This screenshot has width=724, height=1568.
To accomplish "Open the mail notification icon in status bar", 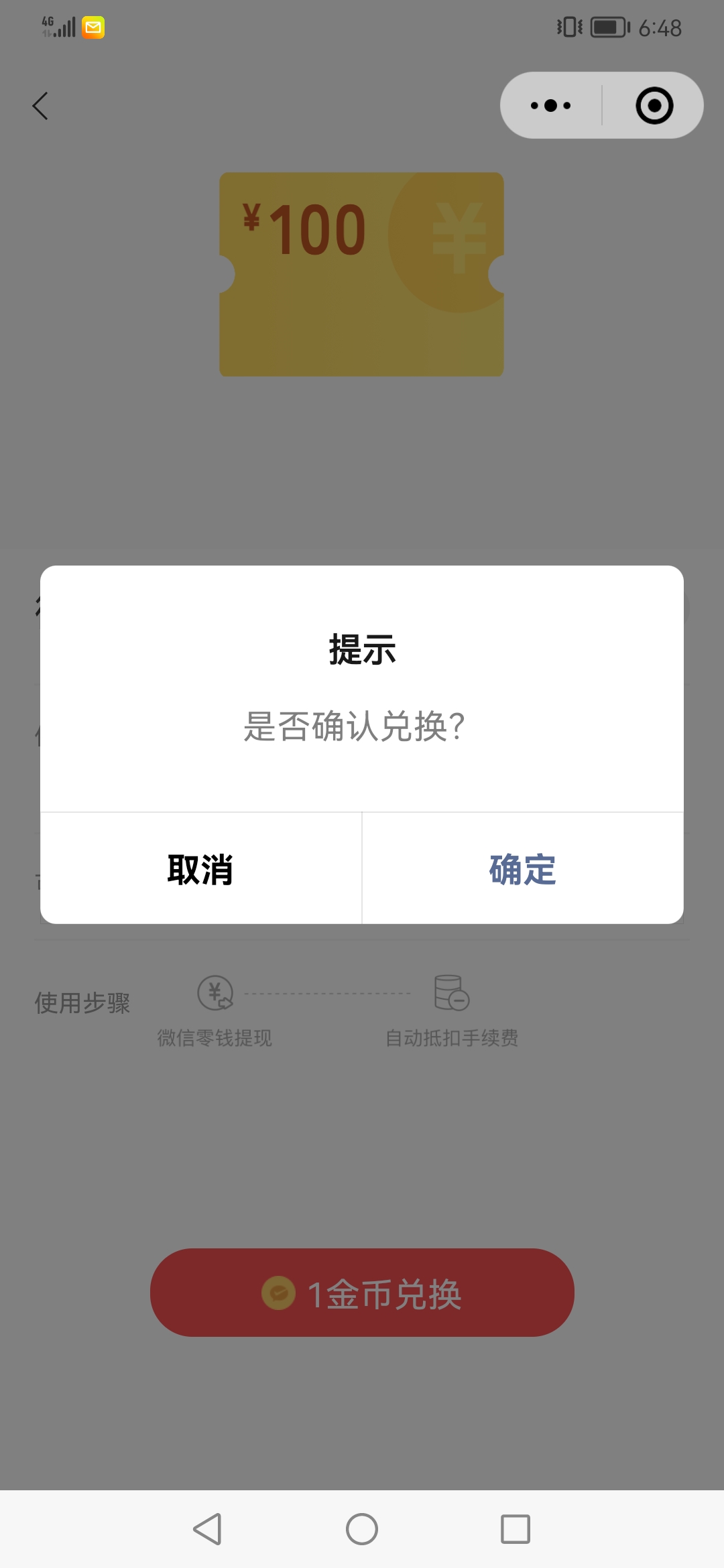I will click(x=93, y=27).
